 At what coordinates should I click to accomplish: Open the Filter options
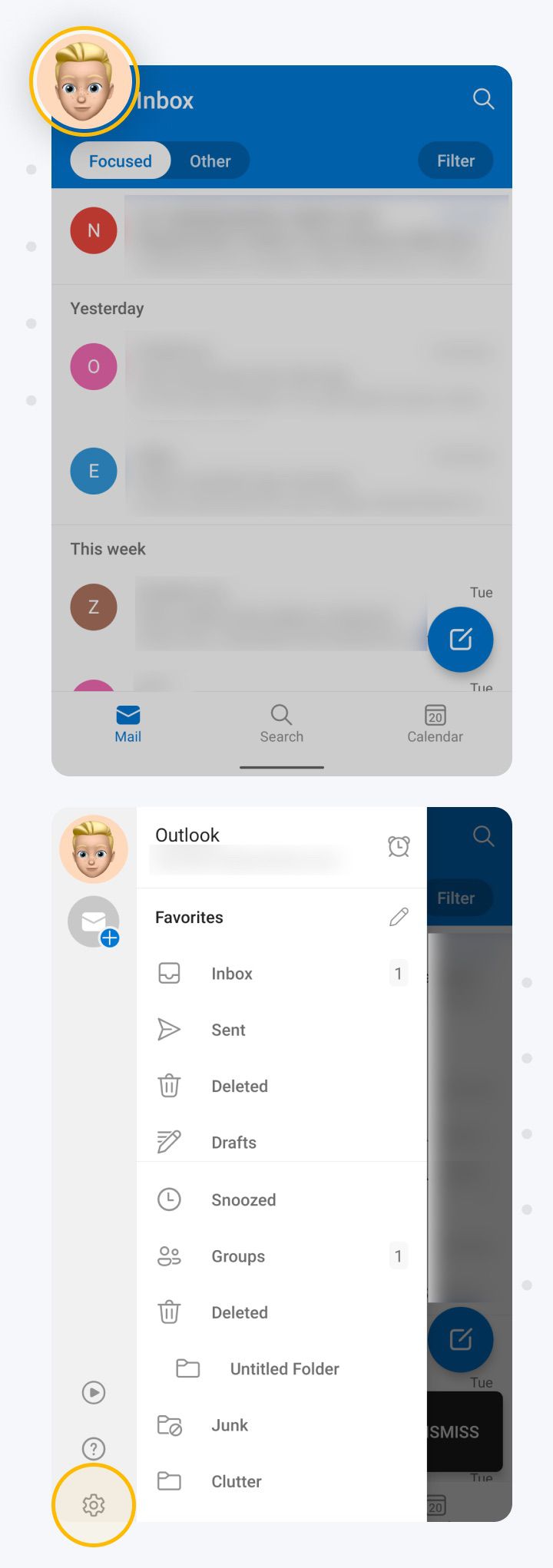(x=455, y=160)
